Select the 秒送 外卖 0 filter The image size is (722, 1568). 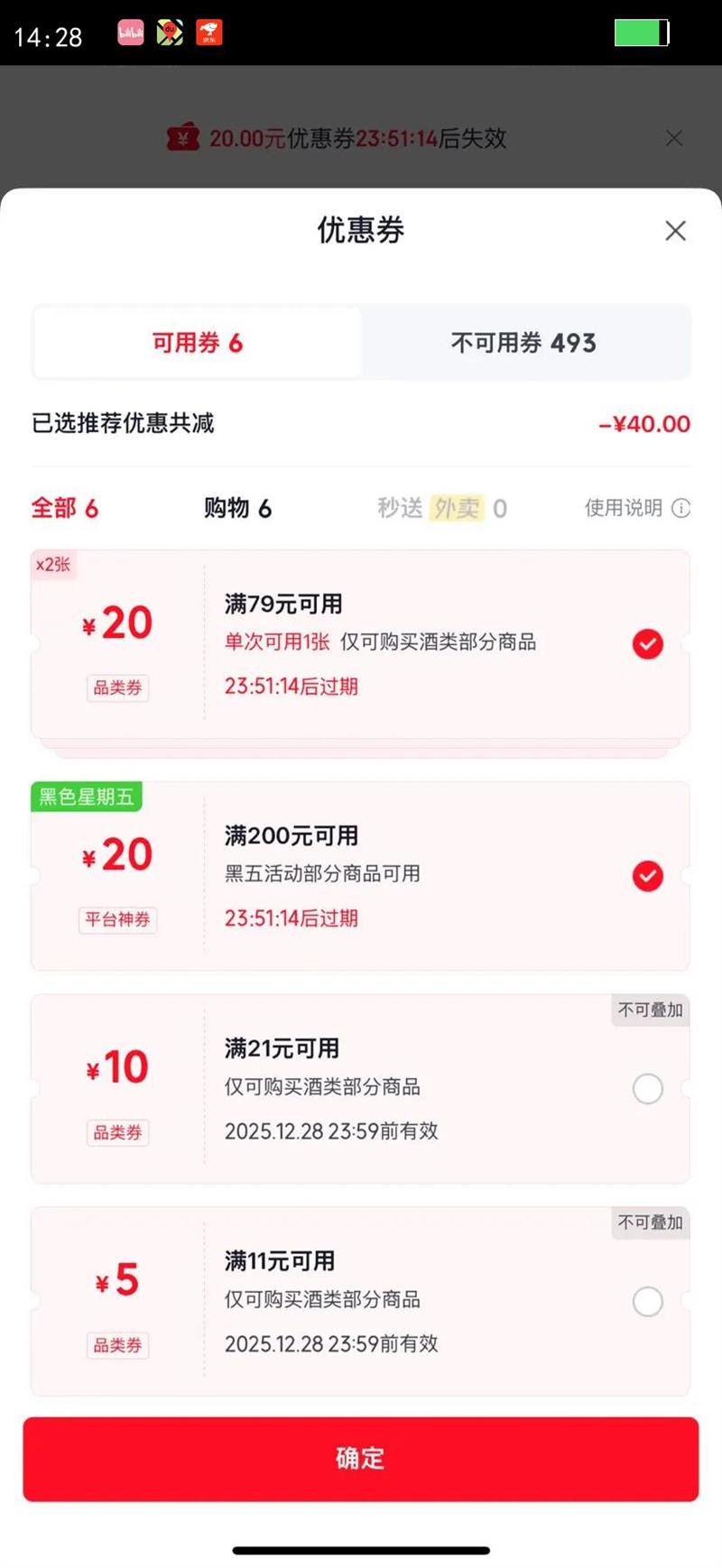tap(441, 508)
